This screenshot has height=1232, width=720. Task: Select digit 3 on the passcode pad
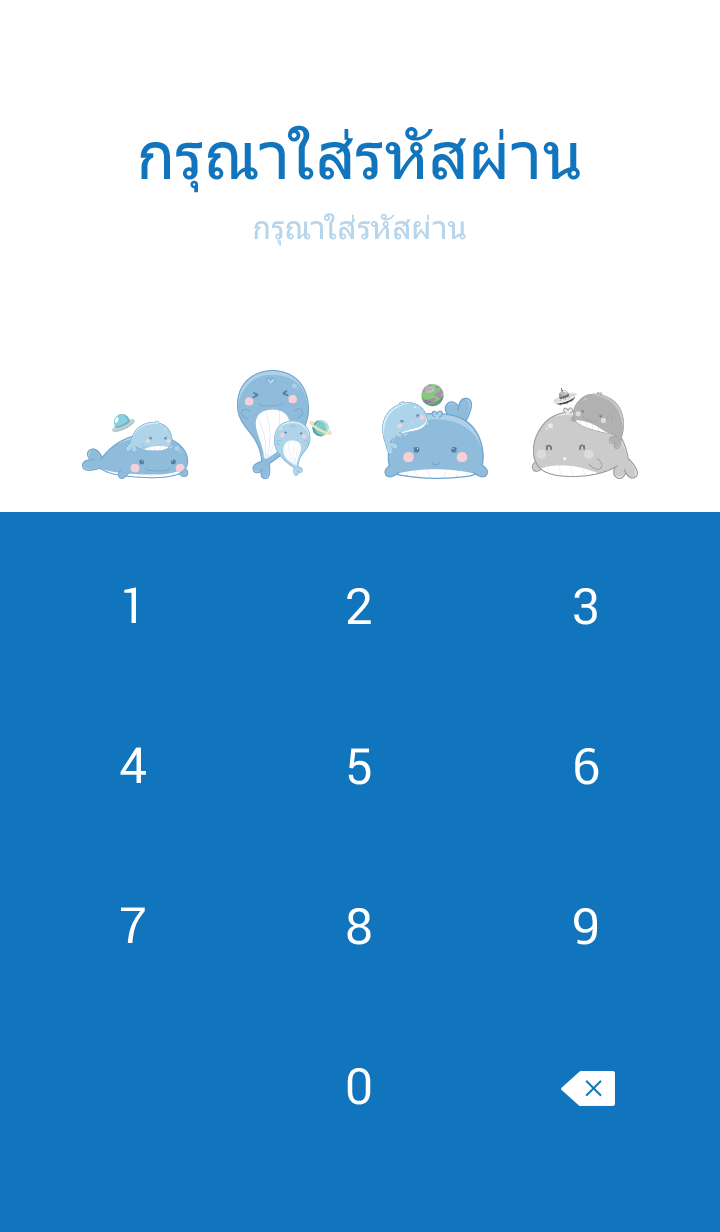586,607
